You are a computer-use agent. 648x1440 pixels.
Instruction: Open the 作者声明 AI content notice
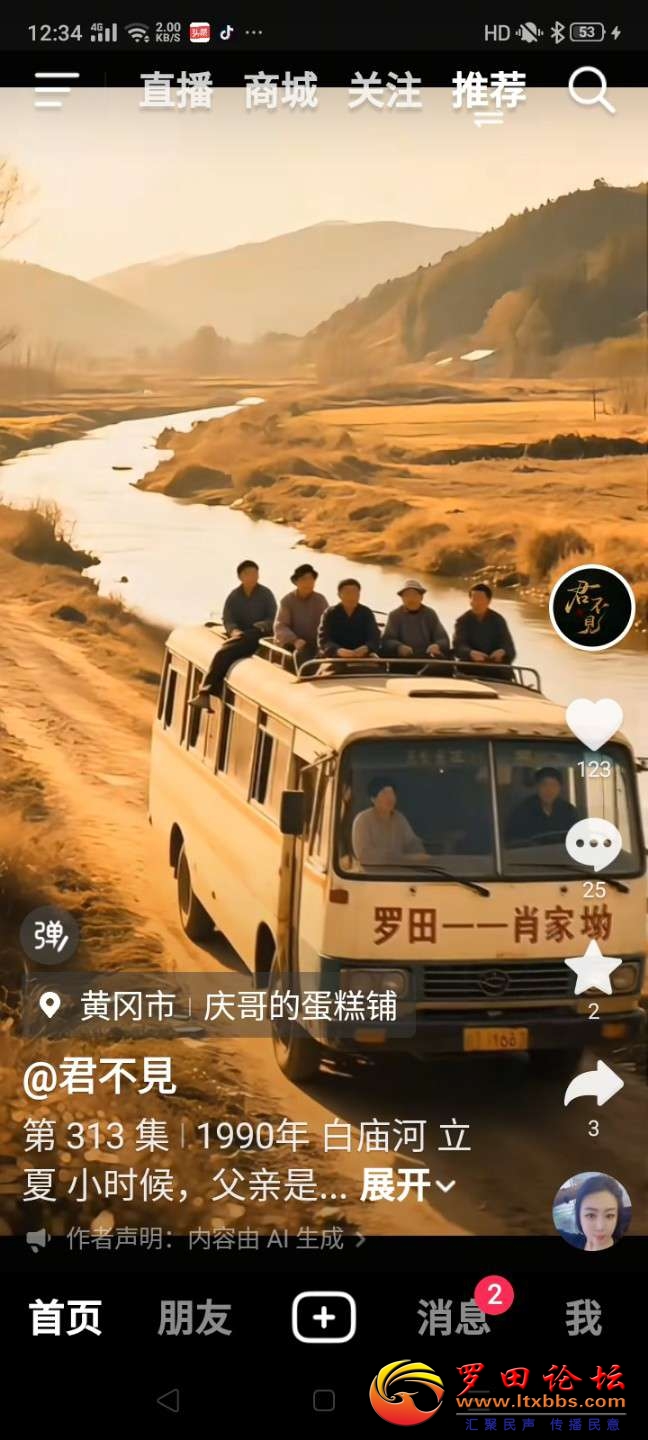[200, 1239]
